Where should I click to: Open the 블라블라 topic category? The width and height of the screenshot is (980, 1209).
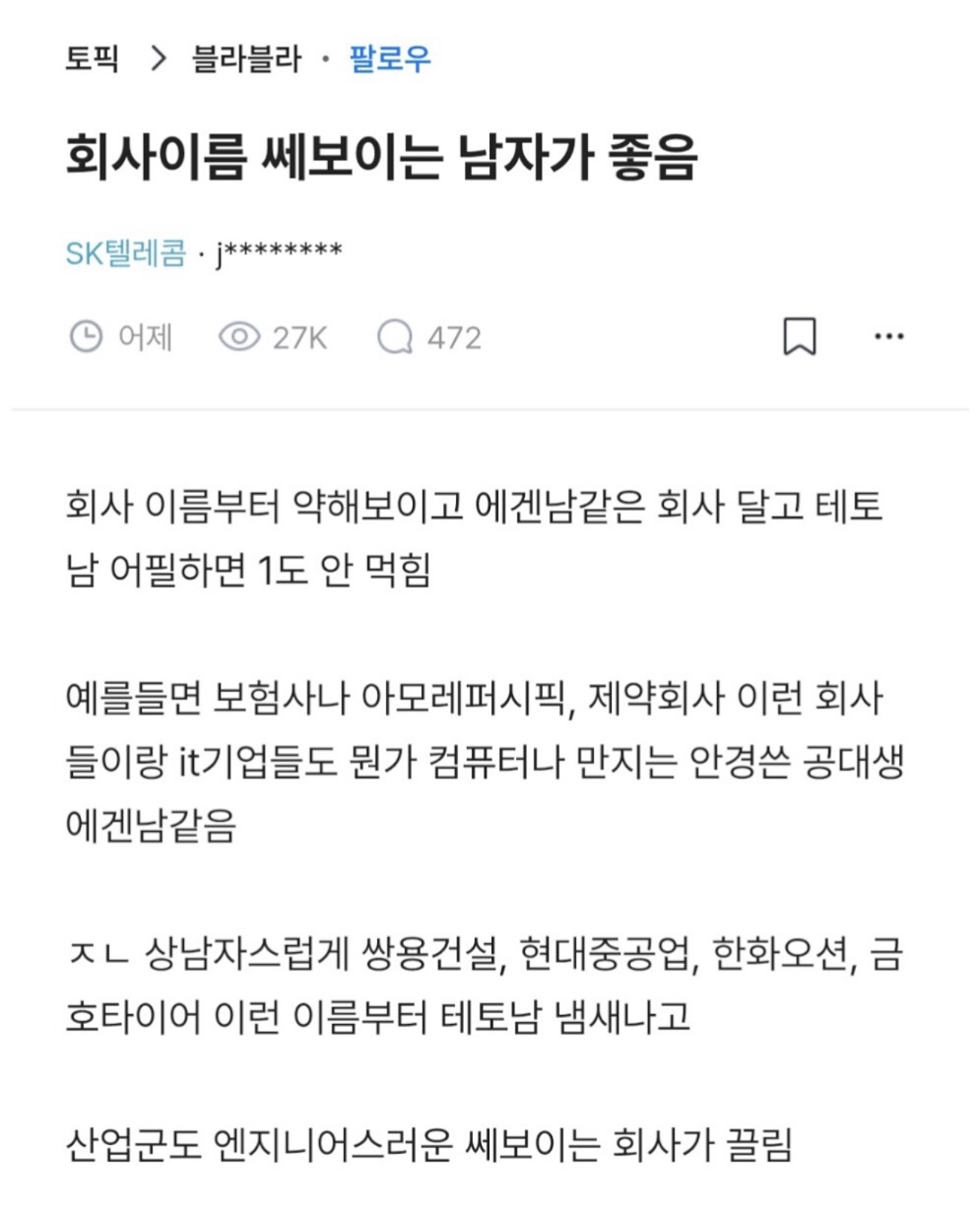click(246, 59)
